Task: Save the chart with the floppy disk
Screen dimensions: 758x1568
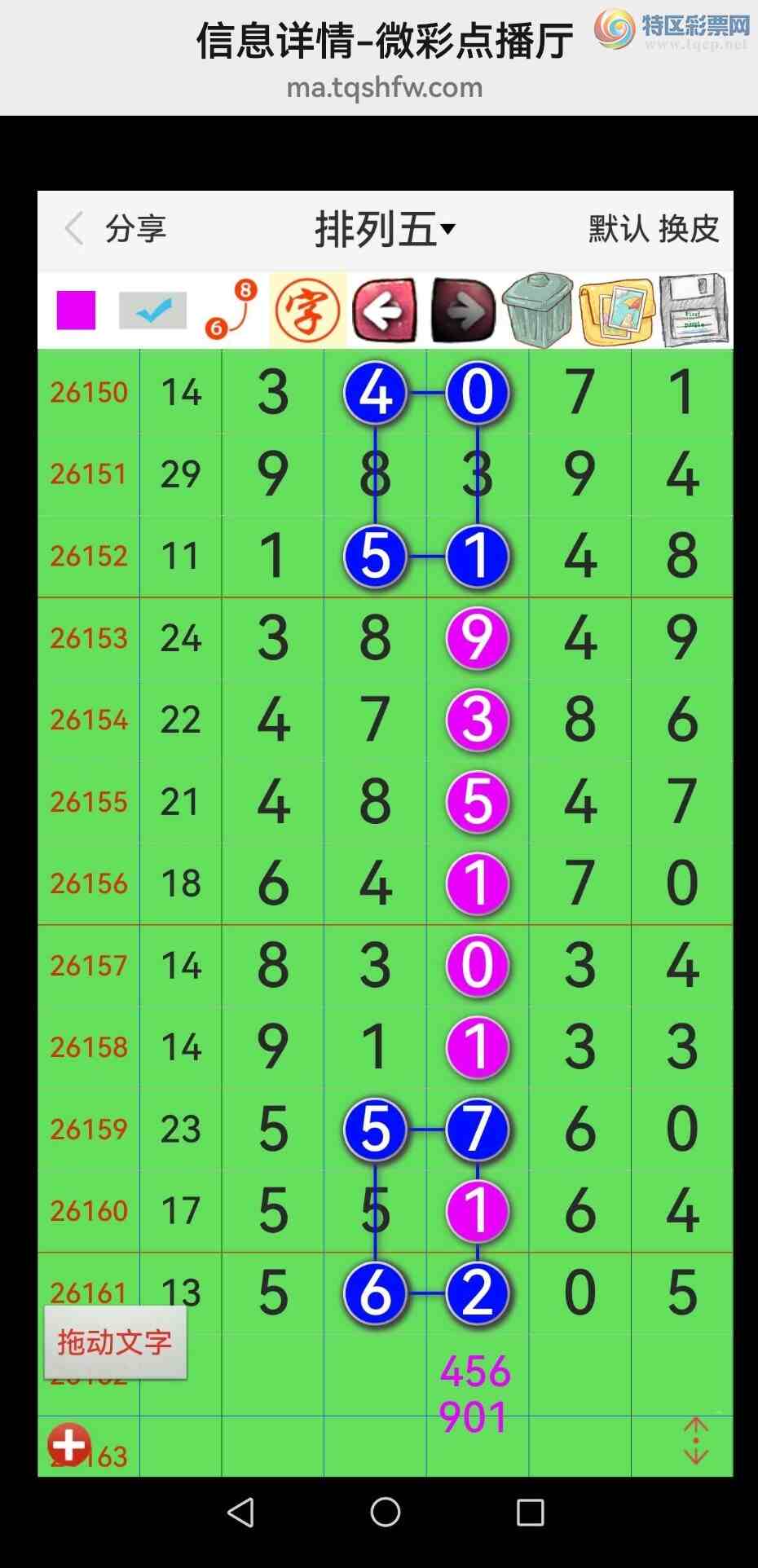Action: [693, 310]
